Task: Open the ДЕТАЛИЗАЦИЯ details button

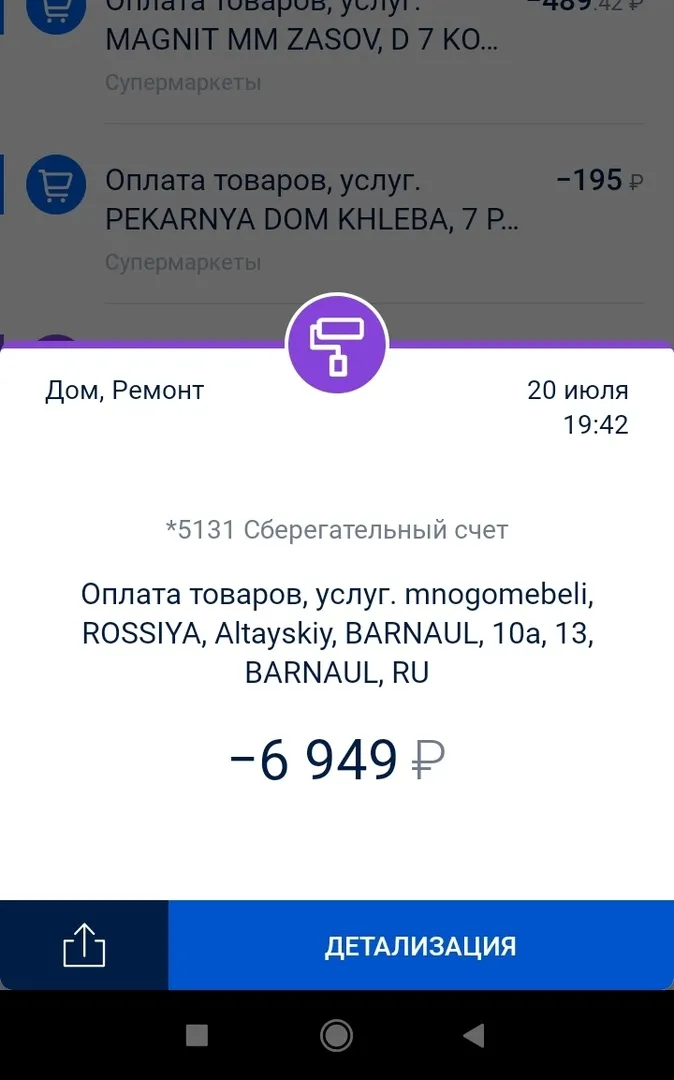Action: coord(421,945)
